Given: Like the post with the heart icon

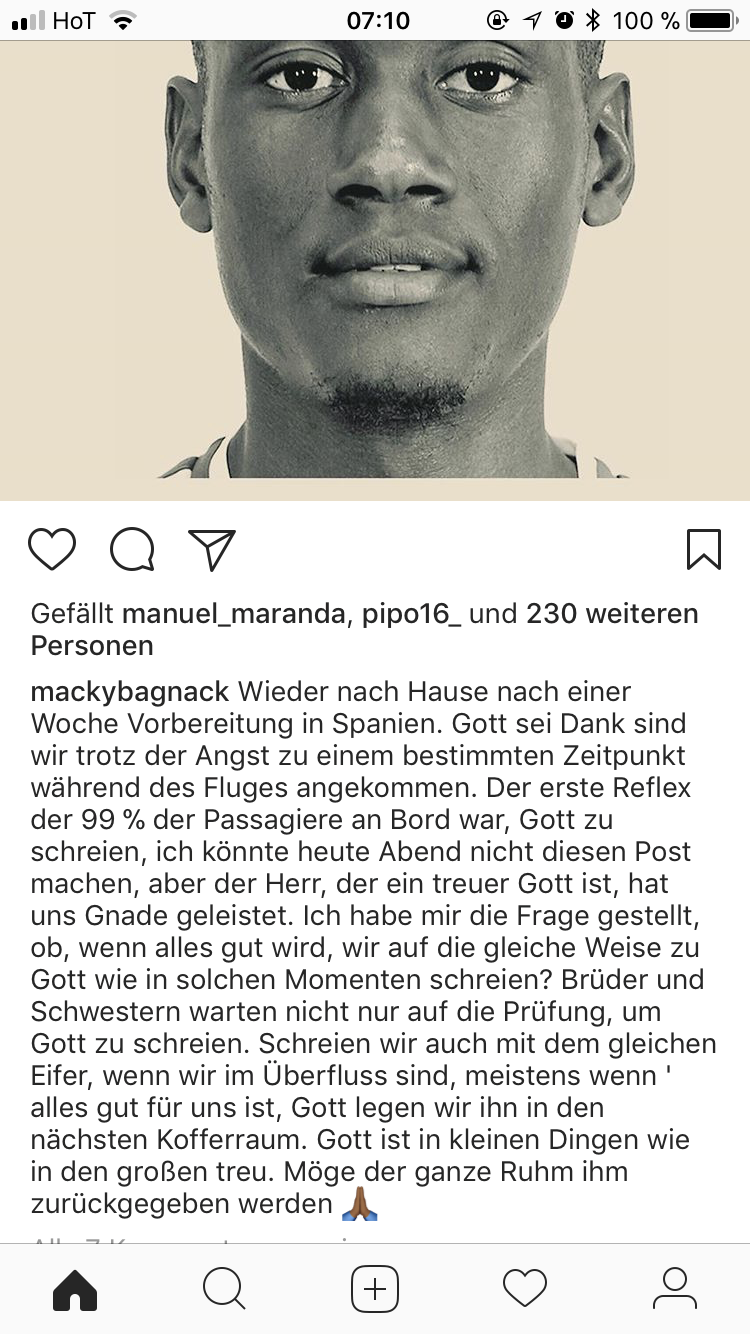Looking at the screenshot, I should click(x=52, y=549).
